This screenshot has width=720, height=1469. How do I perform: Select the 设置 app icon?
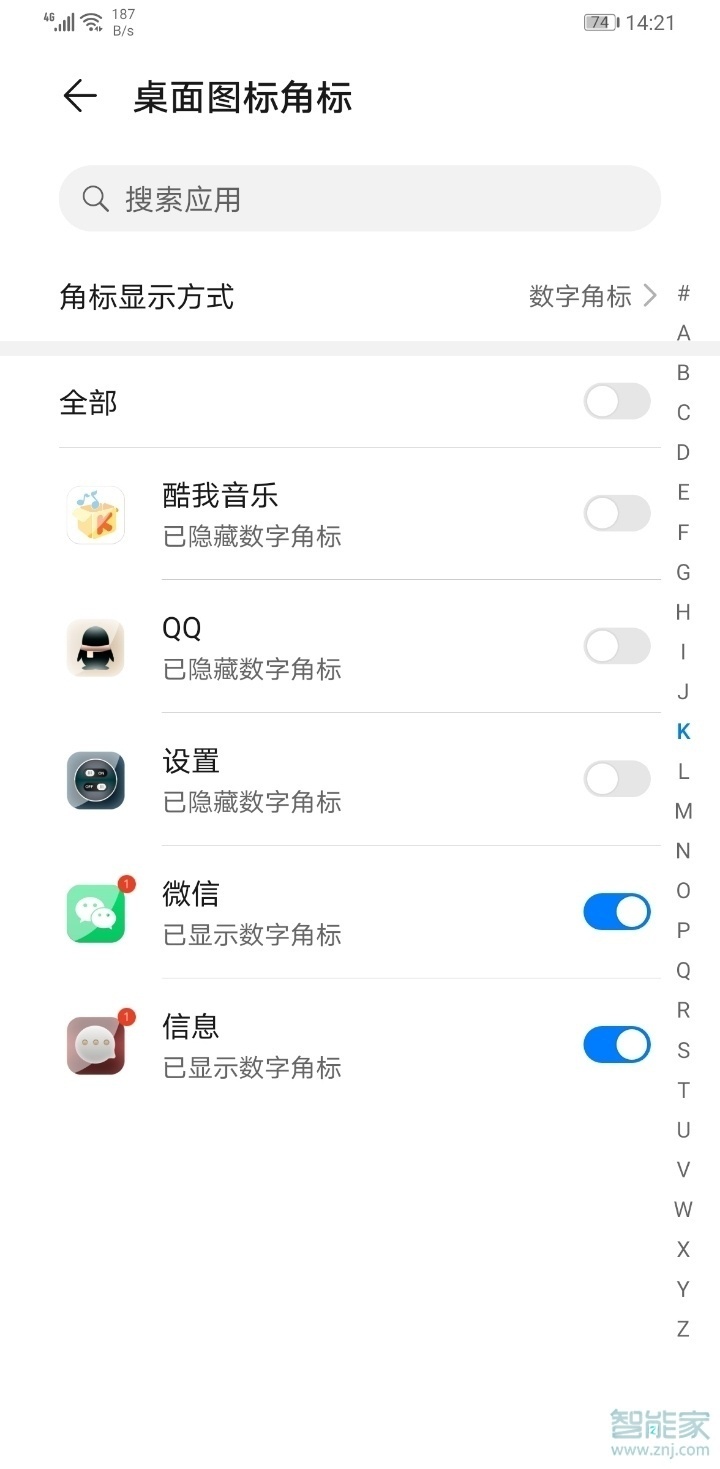[95, 779]
